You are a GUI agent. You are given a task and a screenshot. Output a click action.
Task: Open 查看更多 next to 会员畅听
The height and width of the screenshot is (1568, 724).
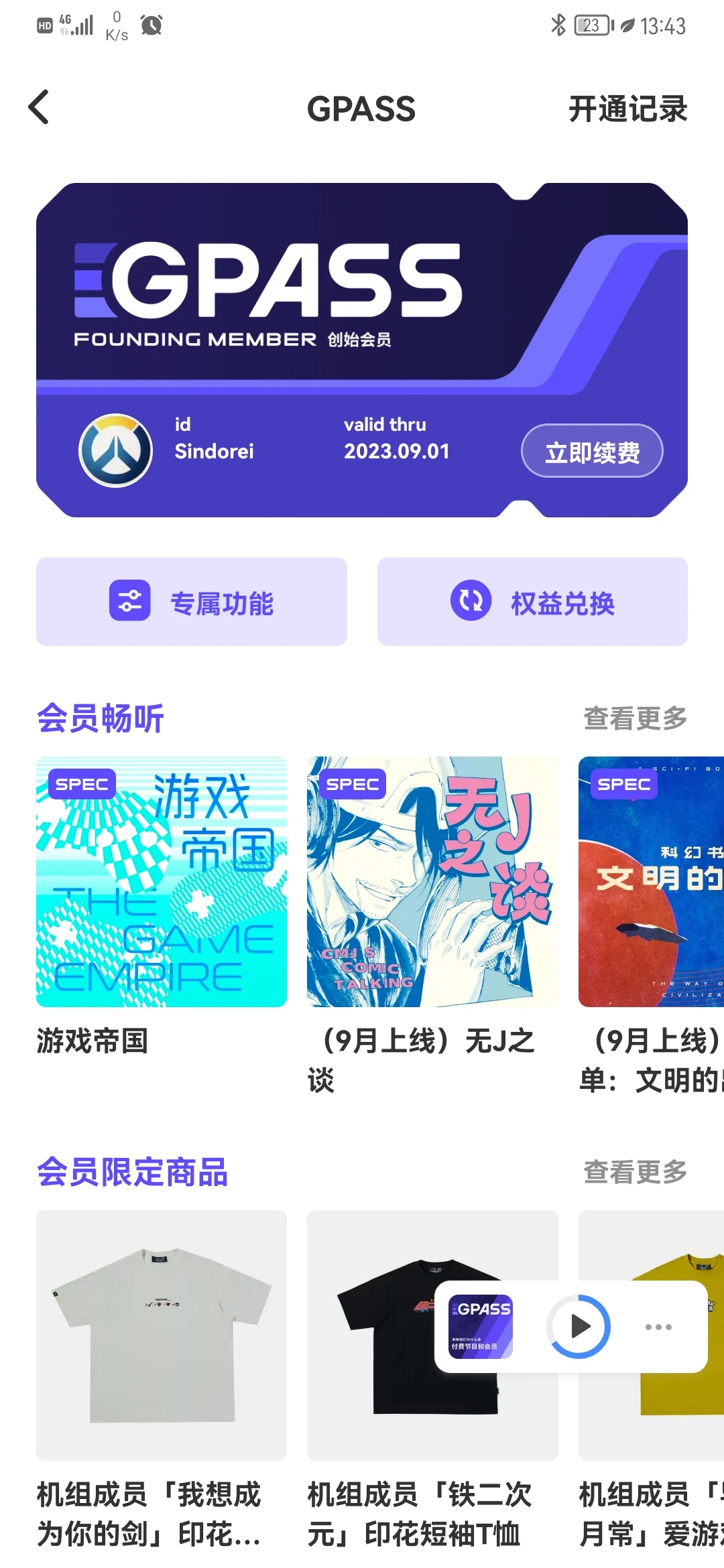[x=636, y=718]
